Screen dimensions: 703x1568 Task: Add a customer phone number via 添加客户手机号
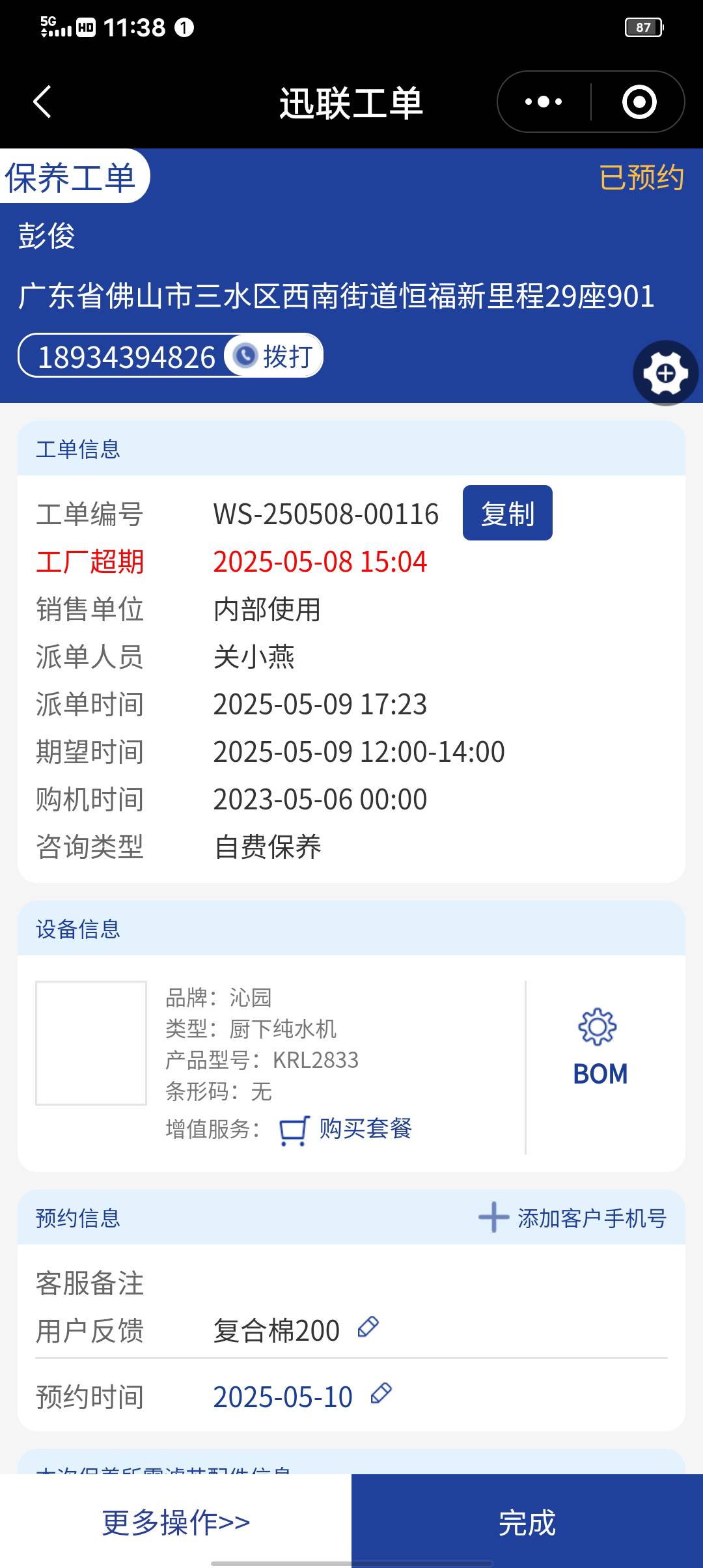(x=573, y=1218)
